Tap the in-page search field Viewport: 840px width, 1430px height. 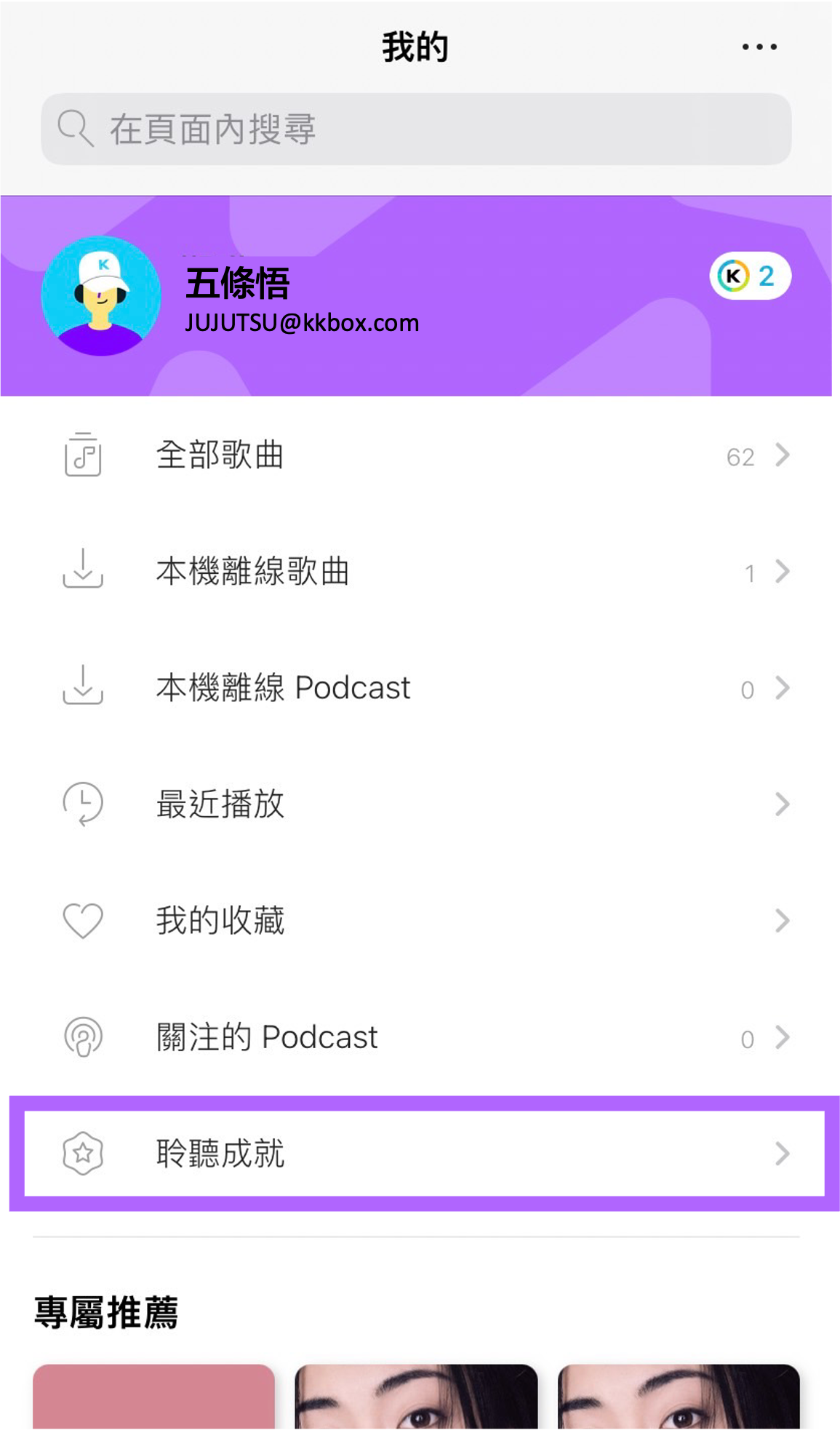pos(416,129)
